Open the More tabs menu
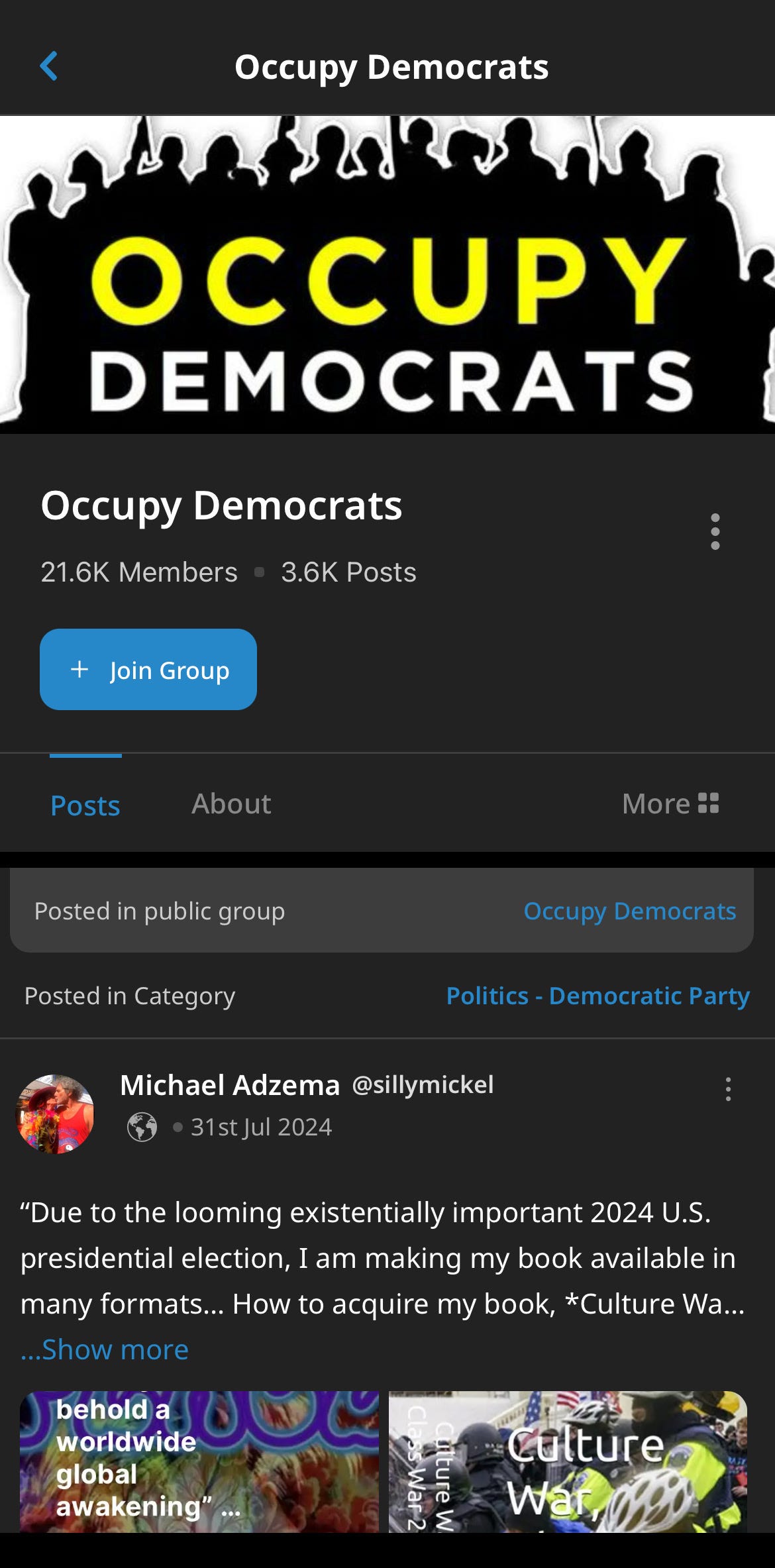Screen dimensions: 775x1568 coord(670,804)
